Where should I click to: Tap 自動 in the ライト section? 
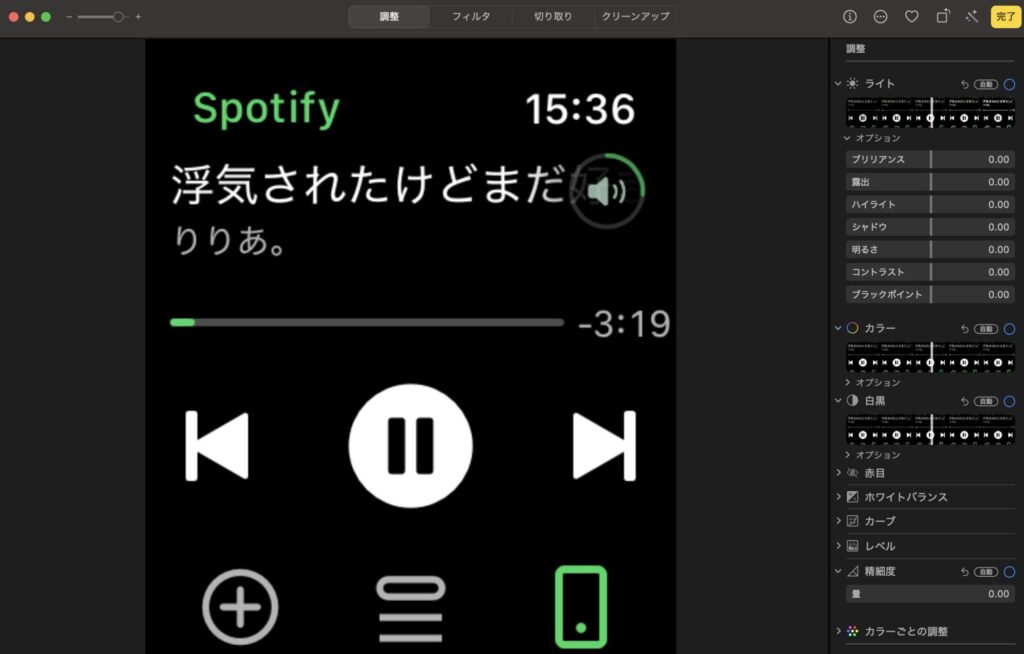pos(986,85)
